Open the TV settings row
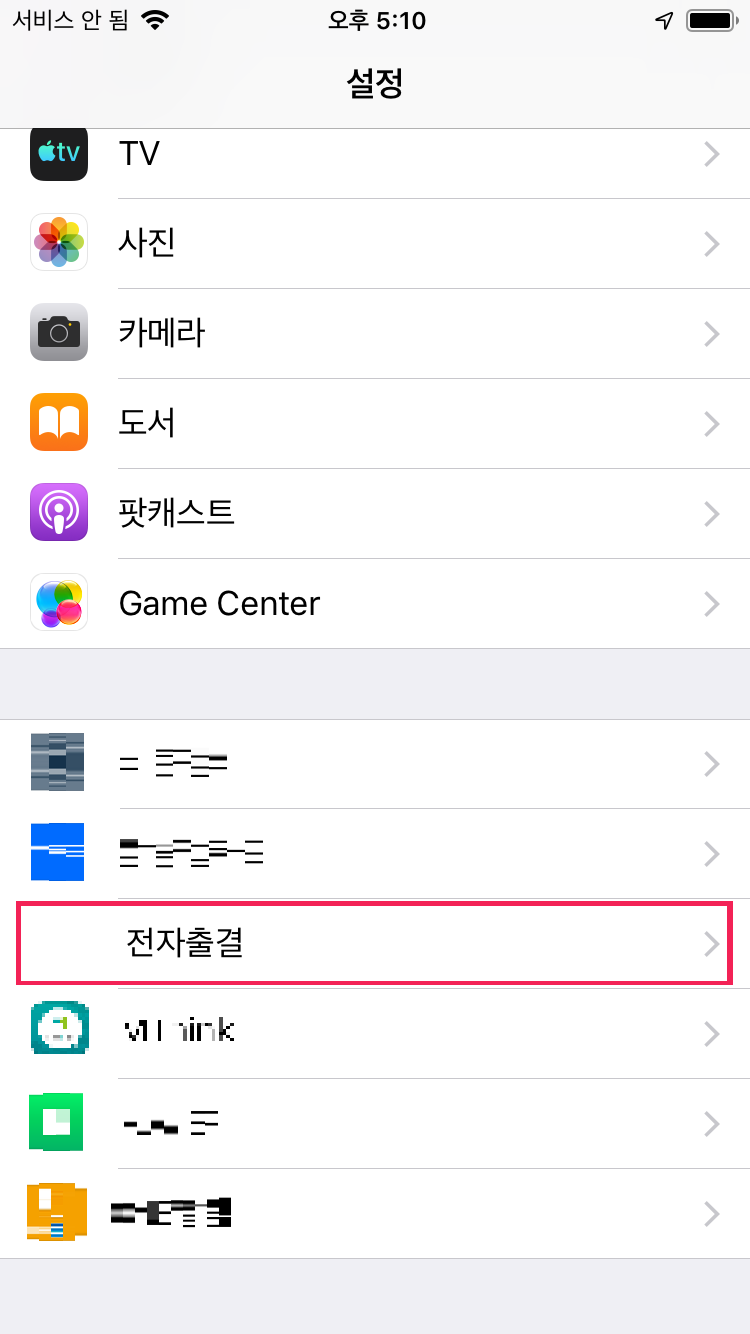This screenshot has width=750, height=1334. pos(375,154)
